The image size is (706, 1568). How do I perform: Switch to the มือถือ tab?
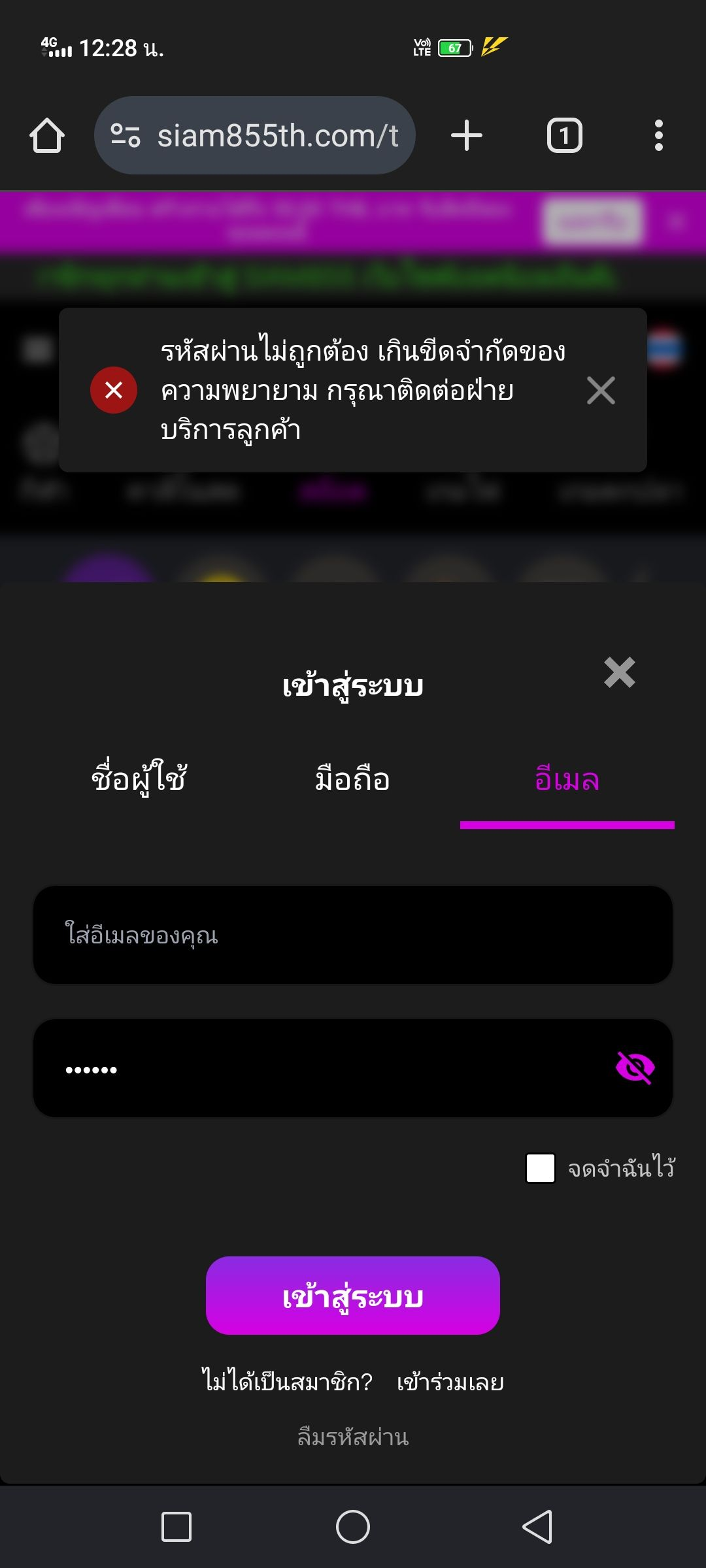tap(352, 779)
